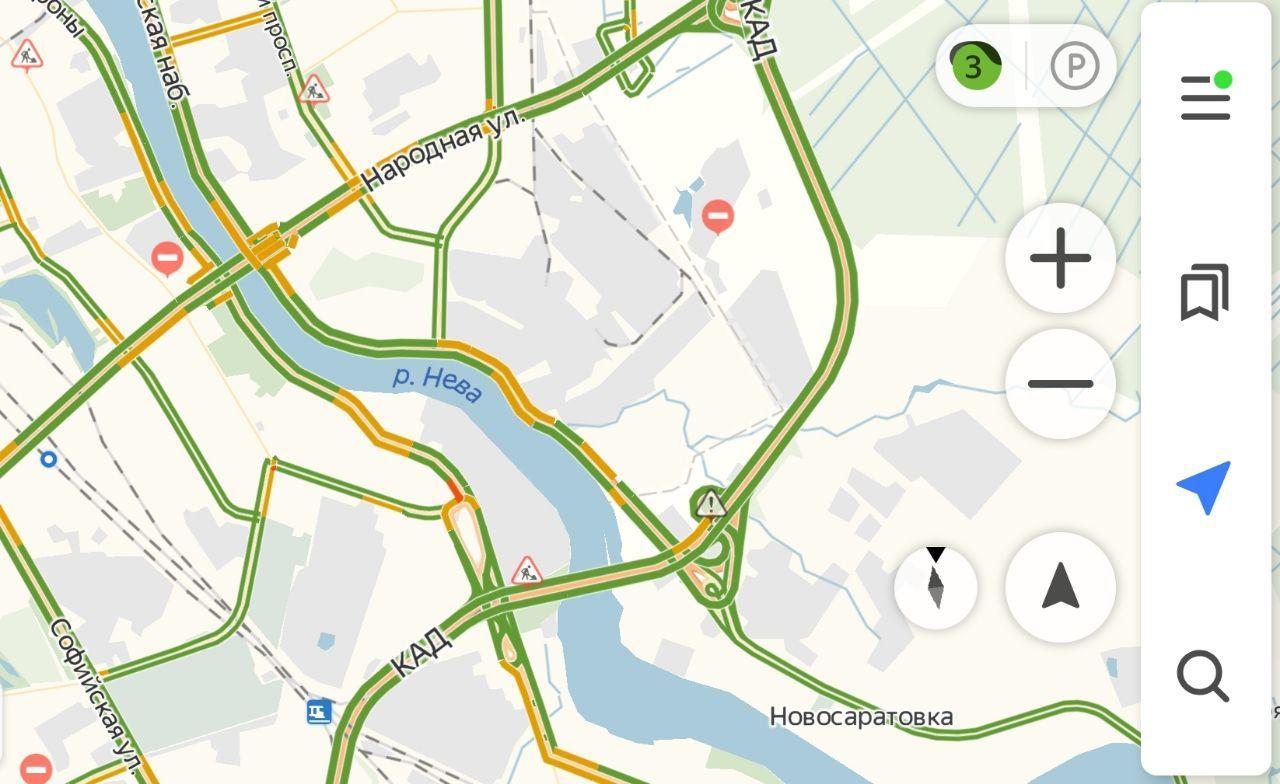This screenshot has width=1280, height=784.
Task: Open saved bookmarks
Action: (1205, 292)
